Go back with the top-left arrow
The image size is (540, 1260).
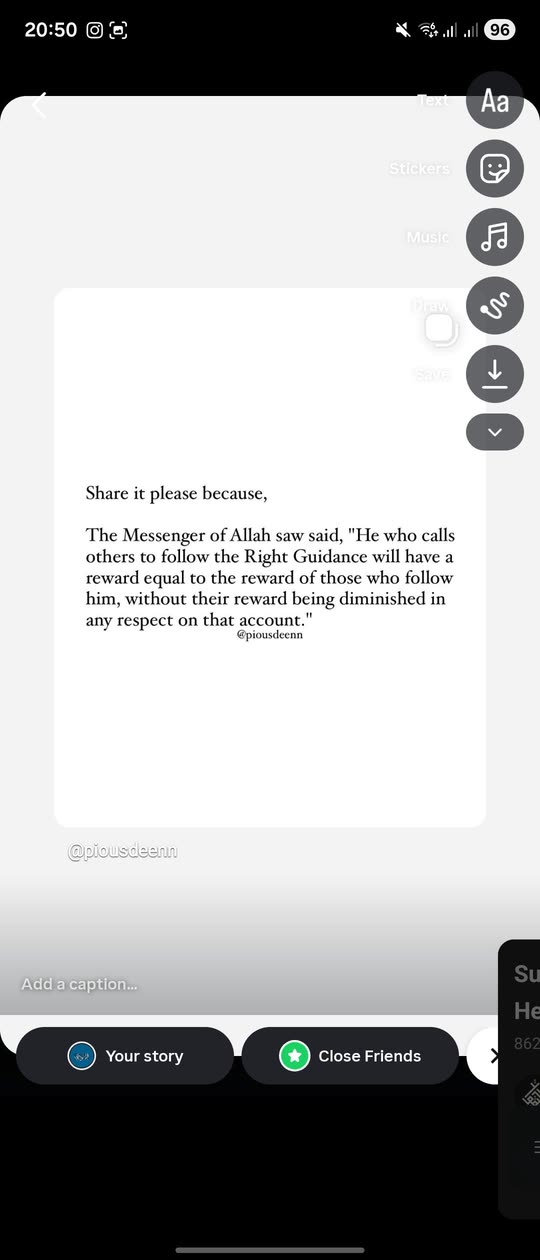(x=39, y=104)
